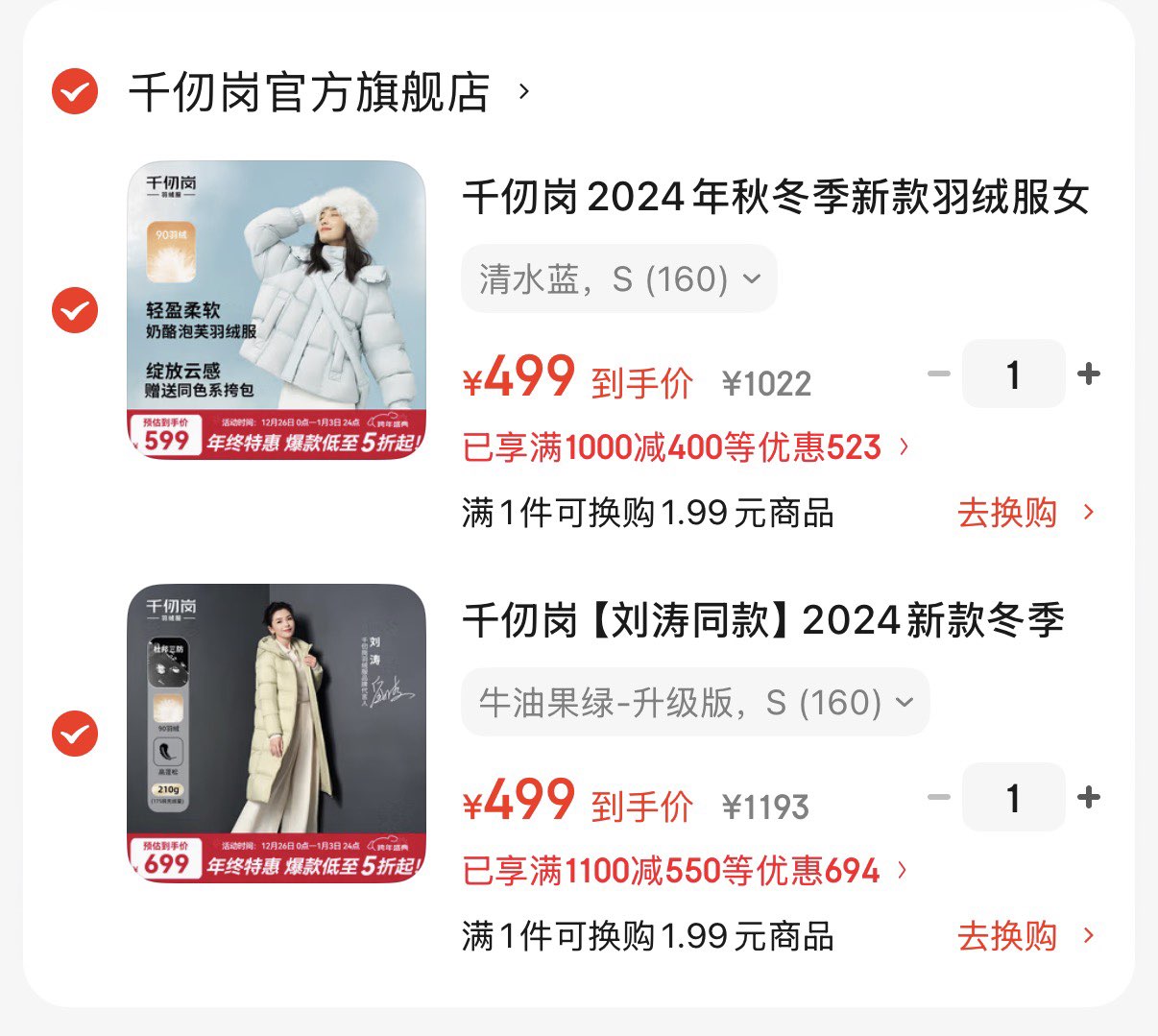The height and width of the screenshot is (1036, 1158).
Task: Change the 清水蓝, S (160) variant
Action: pyautogui.click(x=618, y=279)
